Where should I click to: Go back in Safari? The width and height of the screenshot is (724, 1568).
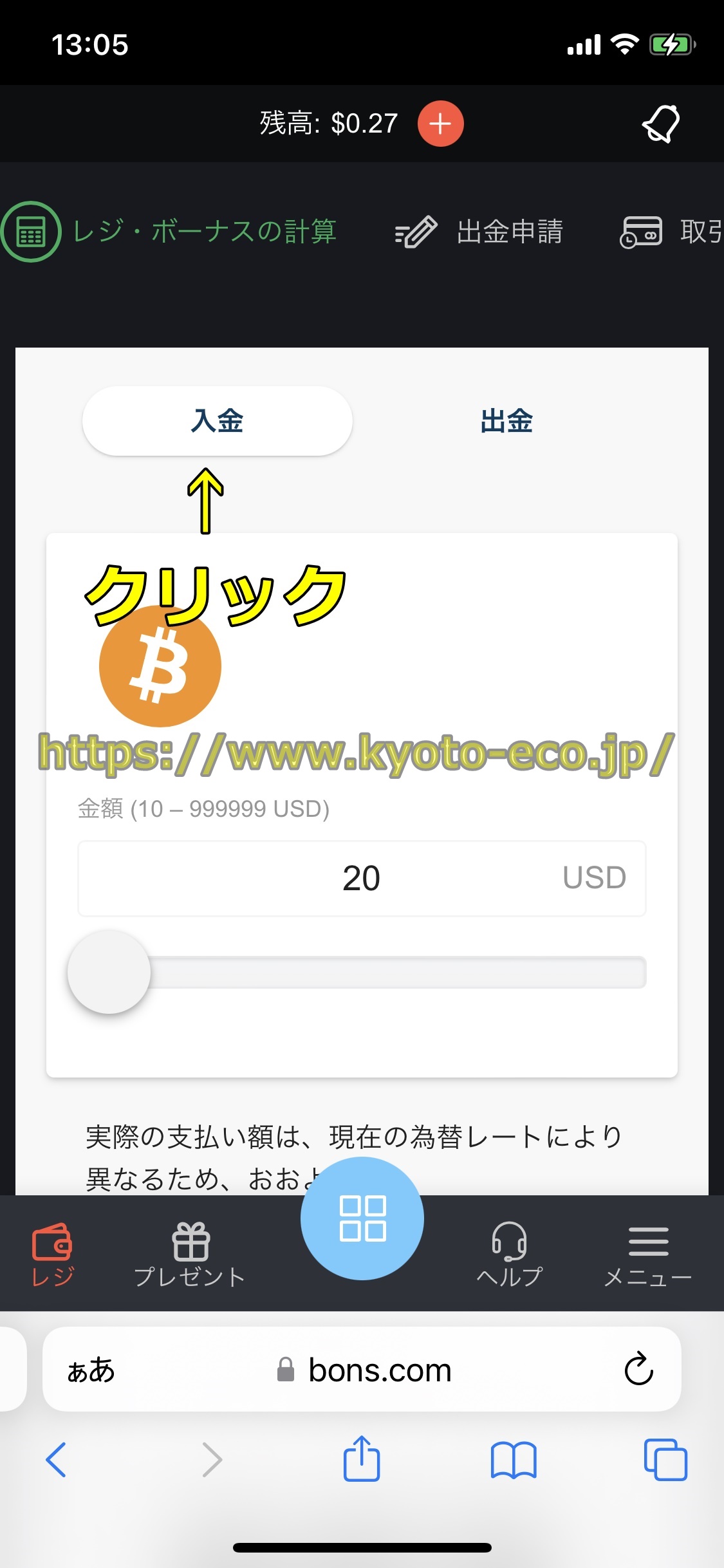[57, 1459]
